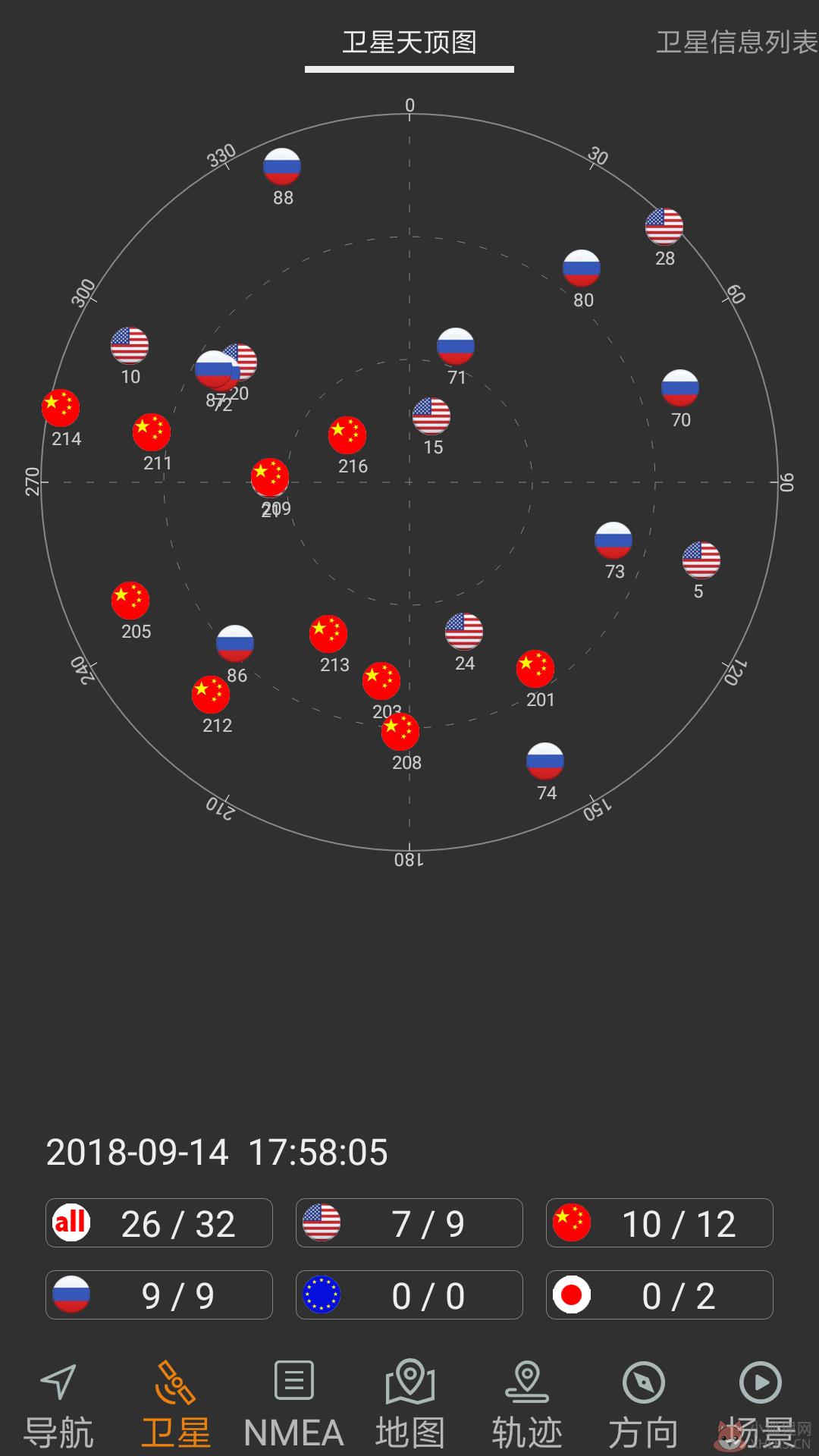Open the 方向 compass tab
Screen dimensions: 819x1456
click(644, 1405)
